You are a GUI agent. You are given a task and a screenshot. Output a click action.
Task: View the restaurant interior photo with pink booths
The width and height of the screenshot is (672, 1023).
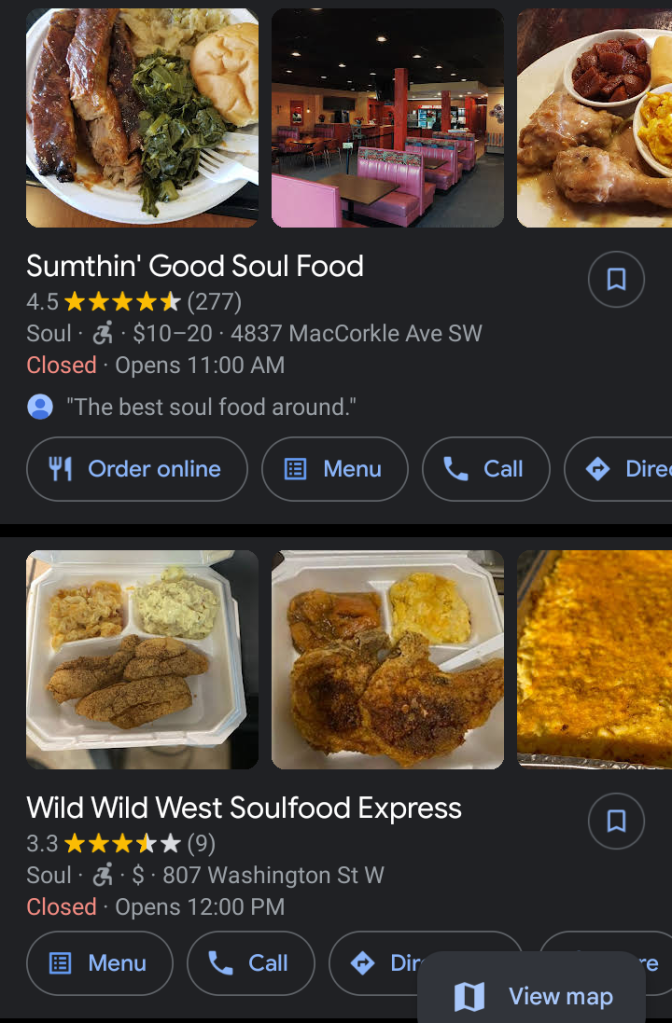click(x=388, y=118)
